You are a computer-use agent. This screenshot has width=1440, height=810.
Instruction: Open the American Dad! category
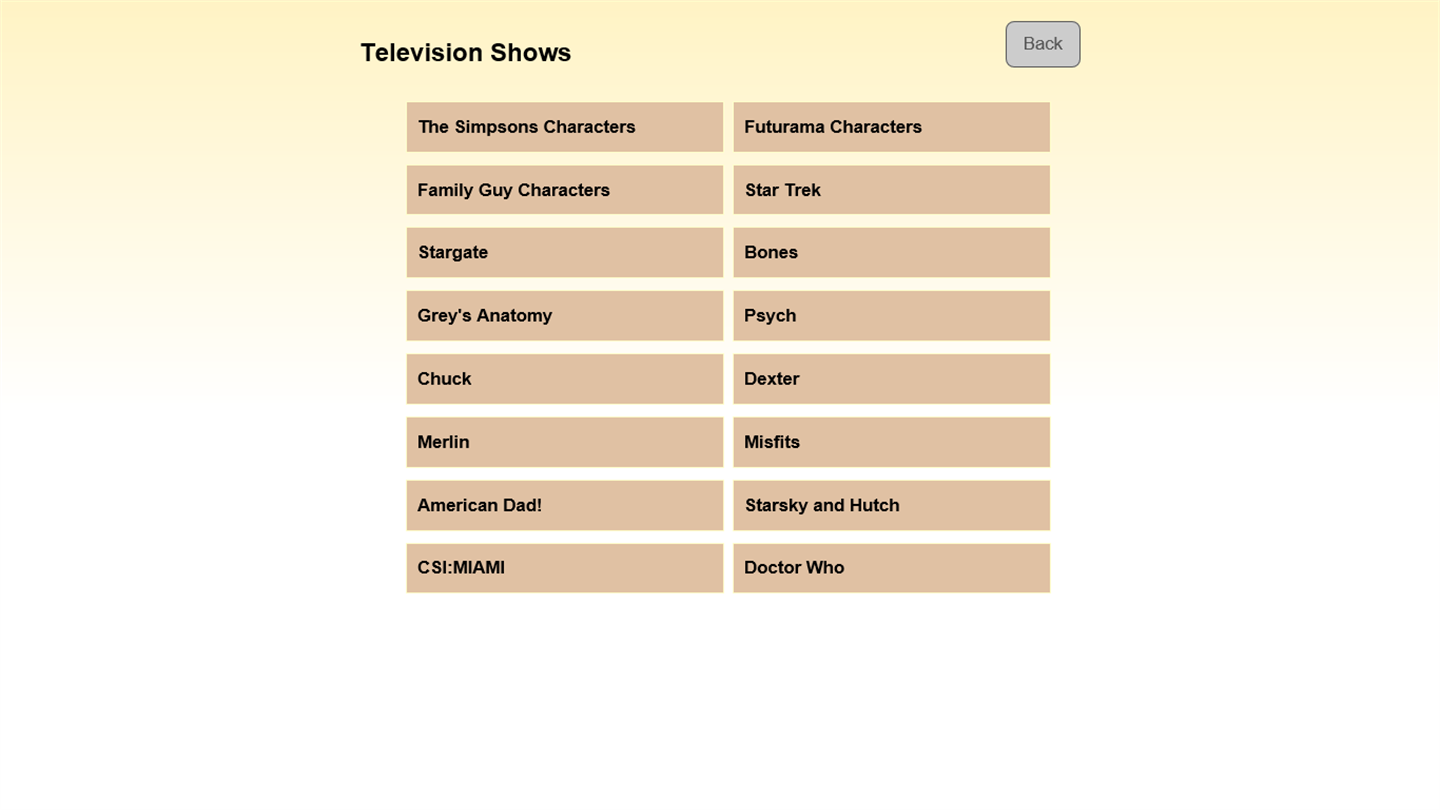(564, 505)
